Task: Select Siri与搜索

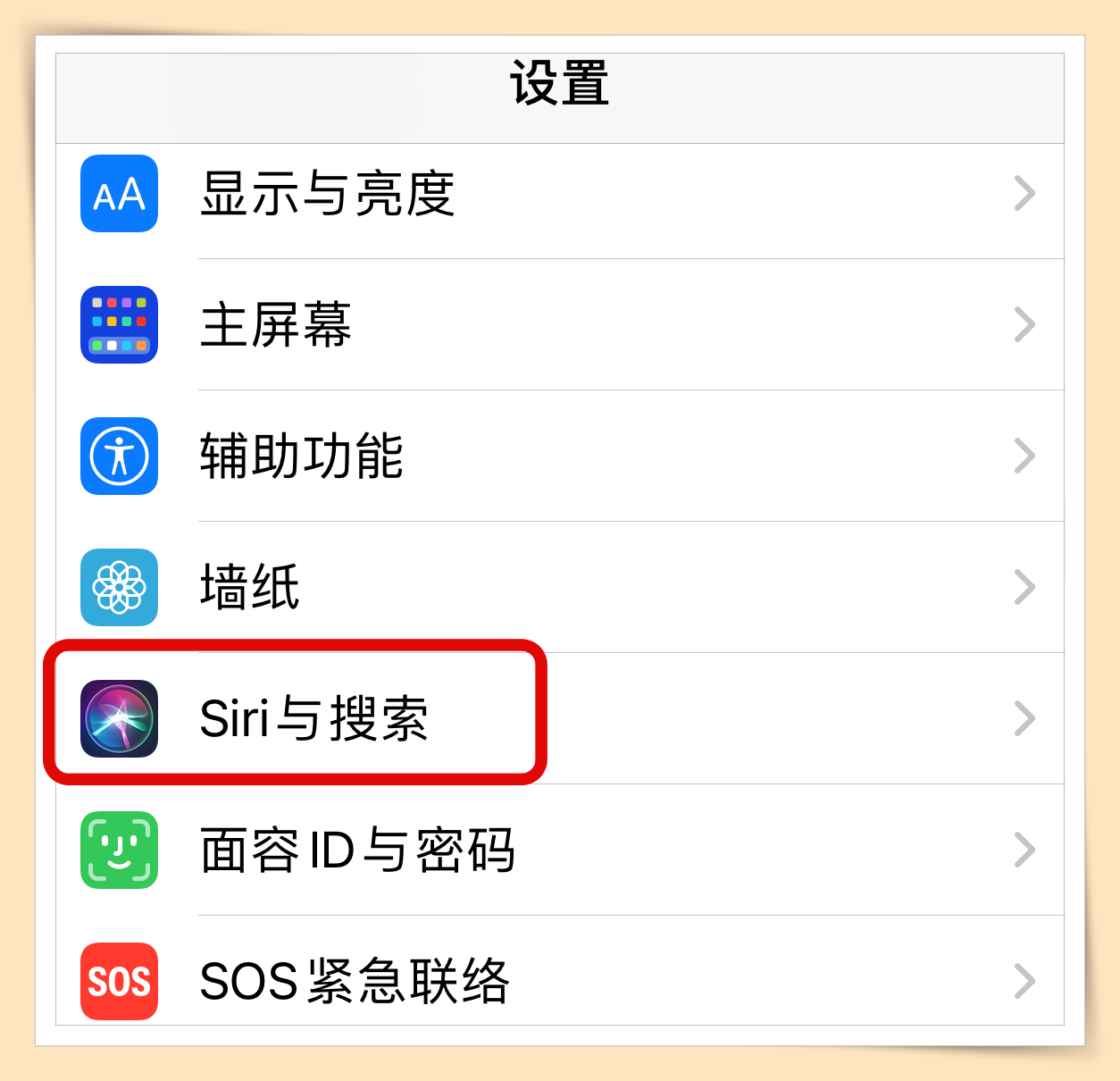Action: tap(314, 718)
